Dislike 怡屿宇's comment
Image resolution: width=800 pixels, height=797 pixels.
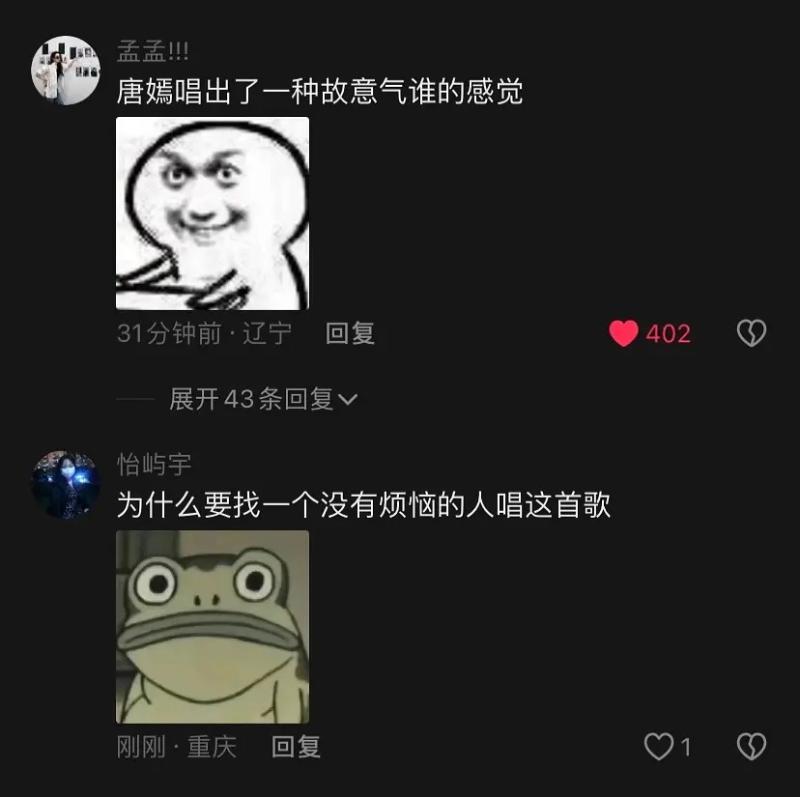click(751, 746)
